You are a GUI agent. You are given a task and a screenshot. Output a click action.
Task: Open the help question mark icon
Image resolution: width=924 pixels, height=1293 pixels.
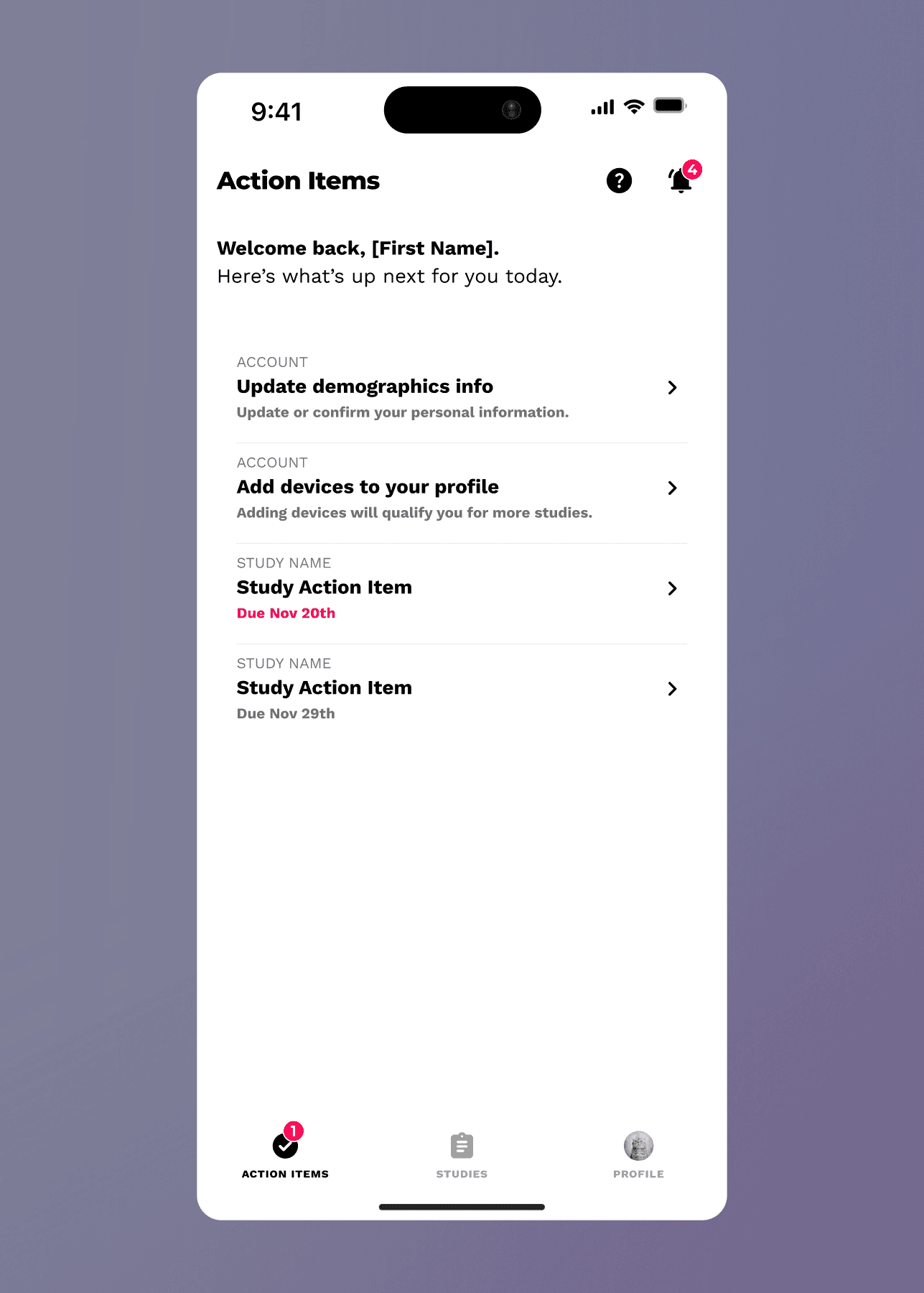pos(619,180)
